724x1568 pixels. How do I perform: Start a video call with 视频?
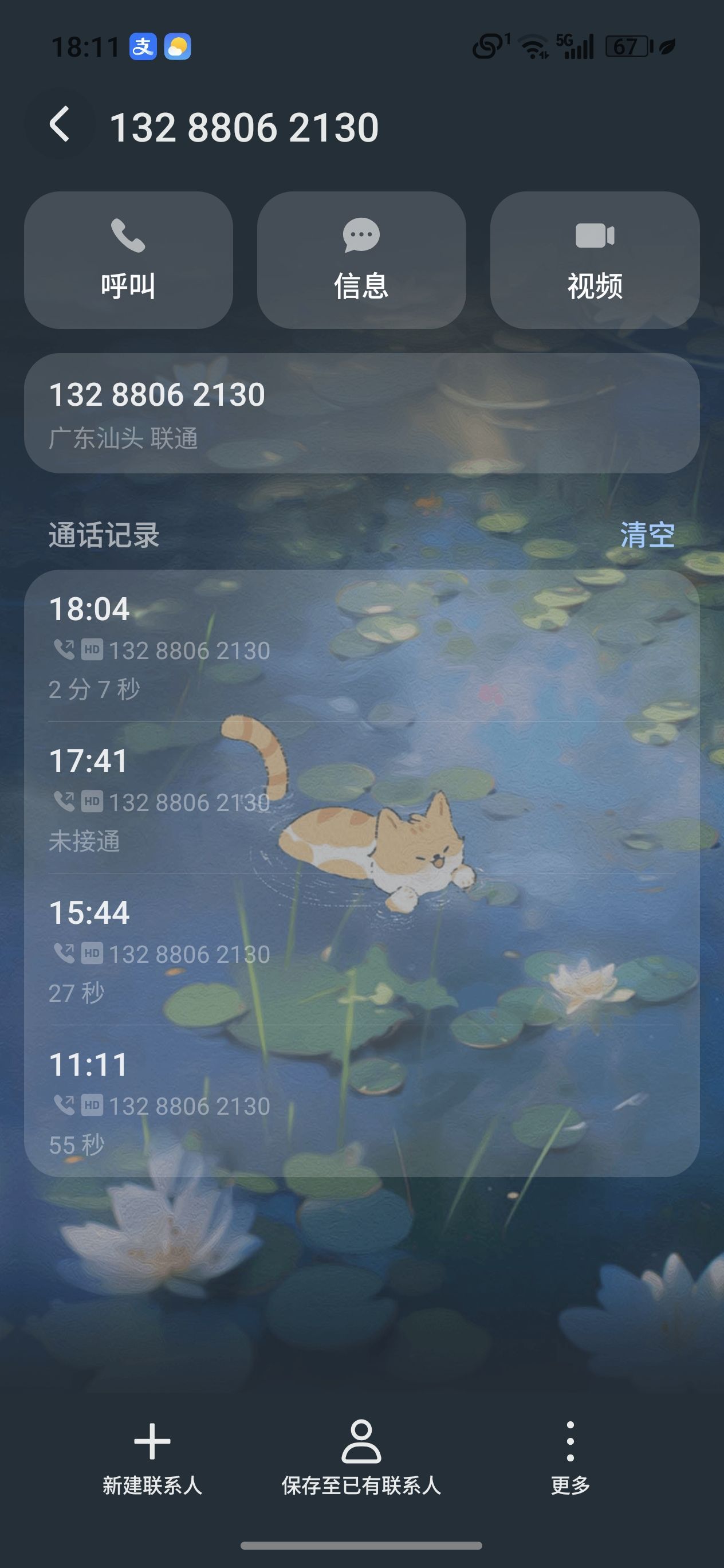595,260
